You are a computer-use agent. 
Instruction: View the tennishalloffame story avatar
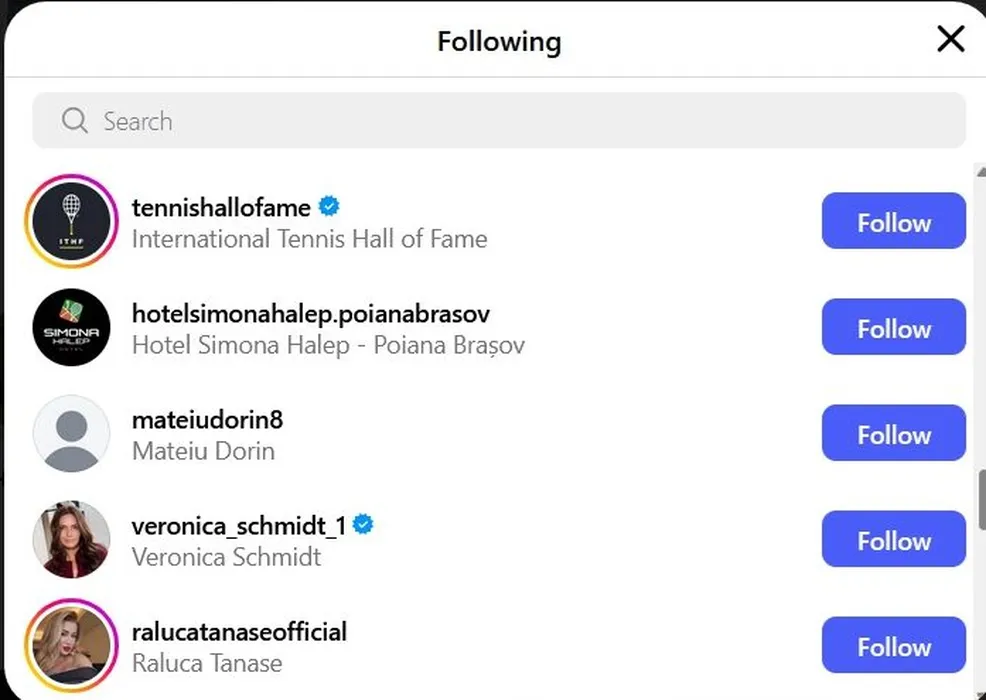pyautogui.click(x=71, y=222)
